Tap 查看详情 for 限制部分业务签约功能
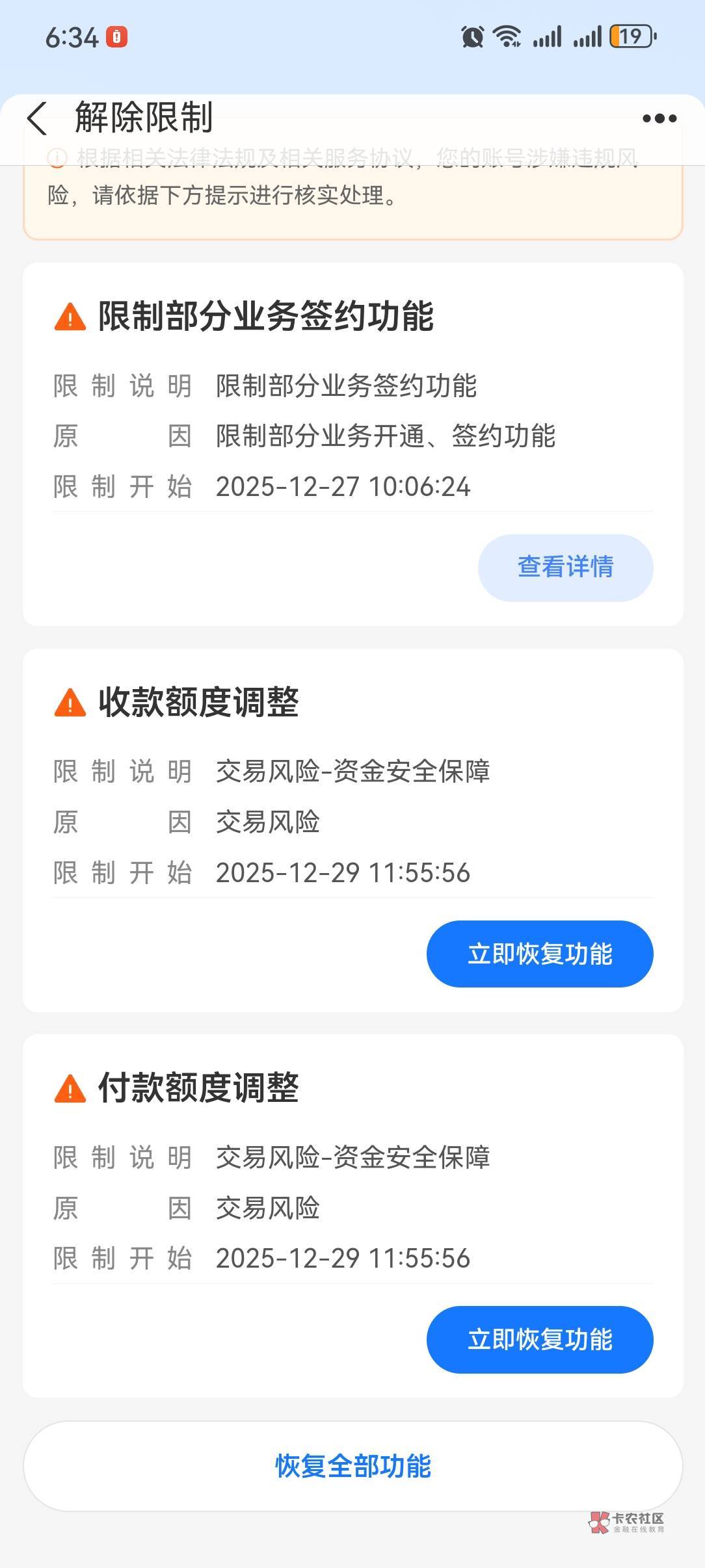This screenshot has height=1568, width=705. (x=565, y=568)
